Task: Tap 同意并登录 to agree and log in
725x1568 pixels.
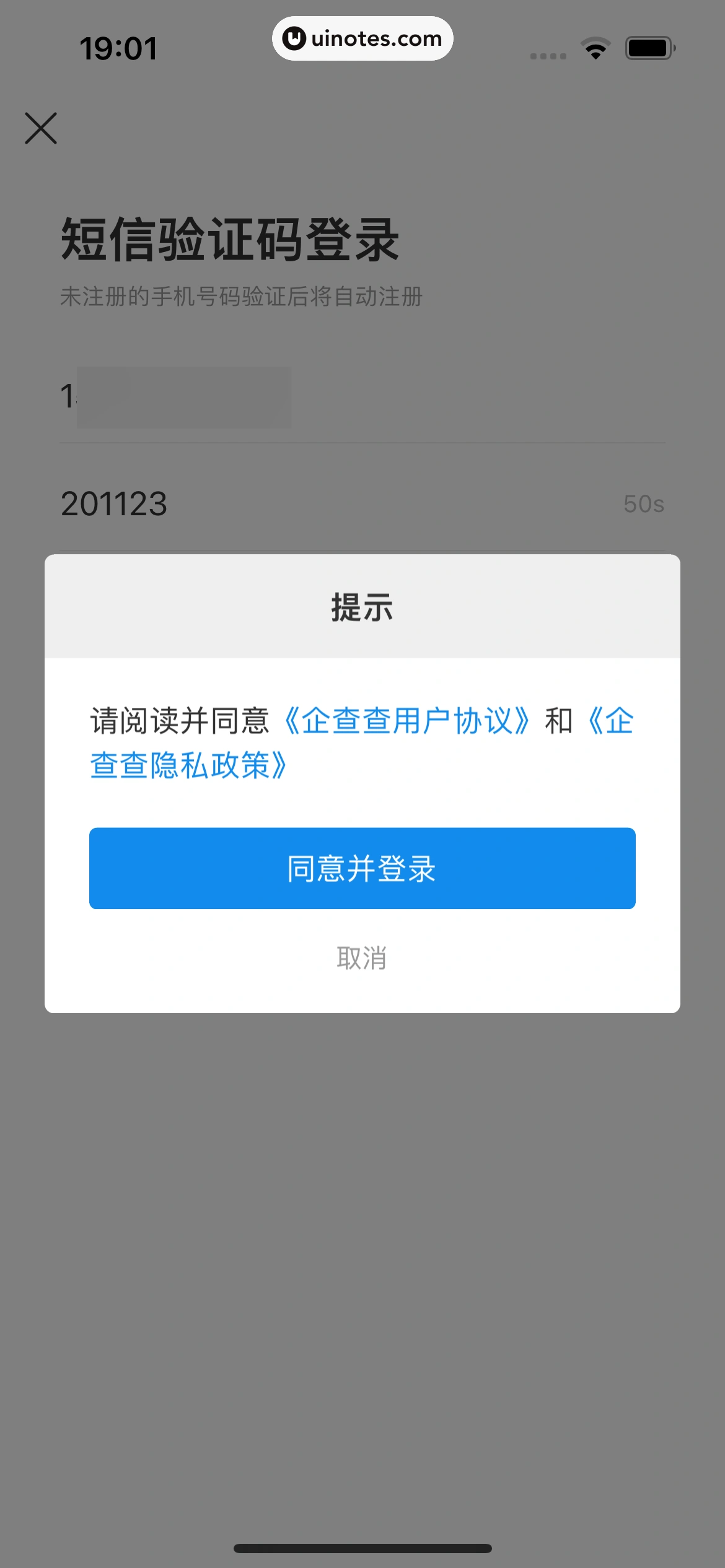Action: coord(362,868)
